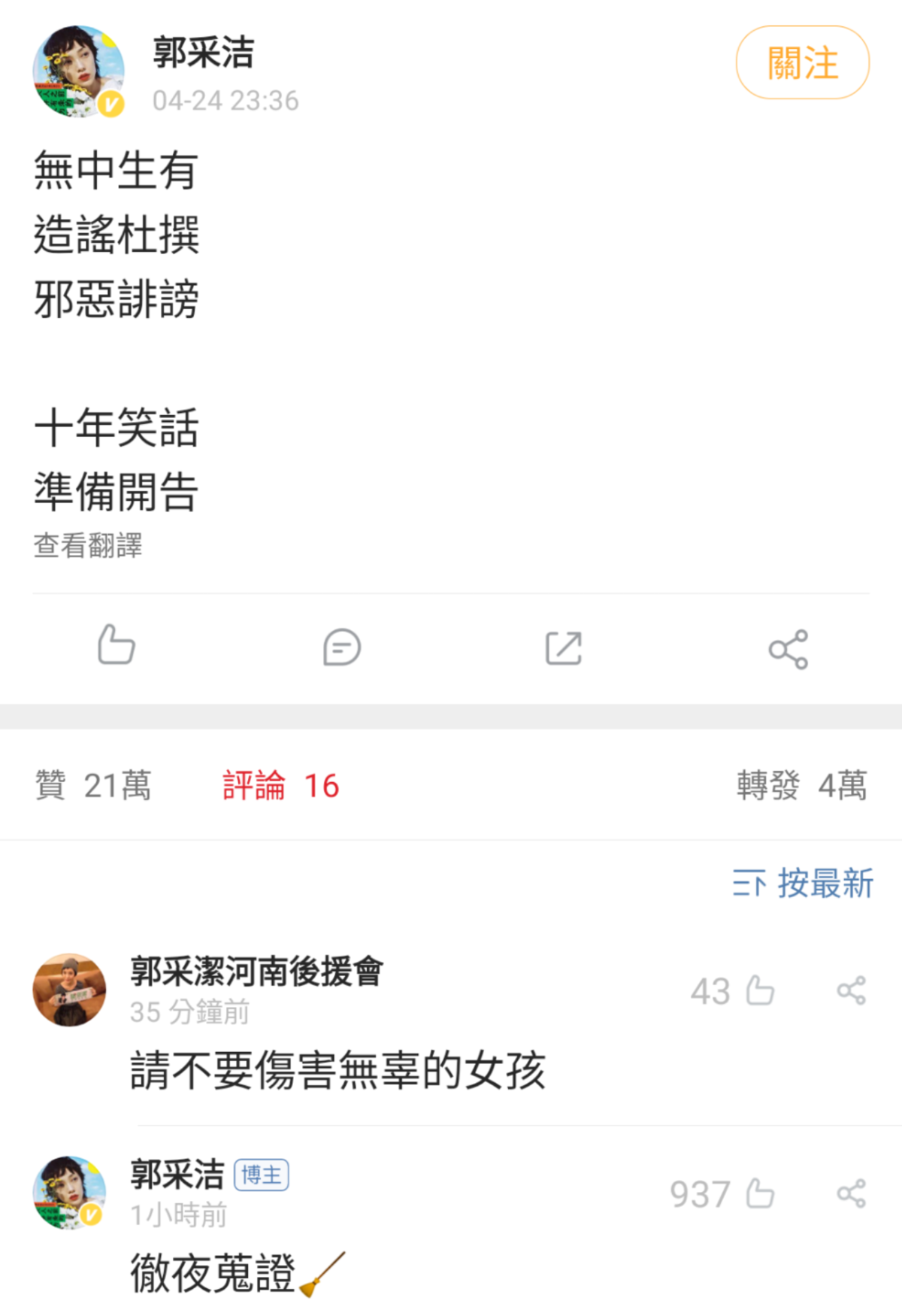Change comment sorting via 按最新
The image size is (902, 1316).
click(803, 883)
